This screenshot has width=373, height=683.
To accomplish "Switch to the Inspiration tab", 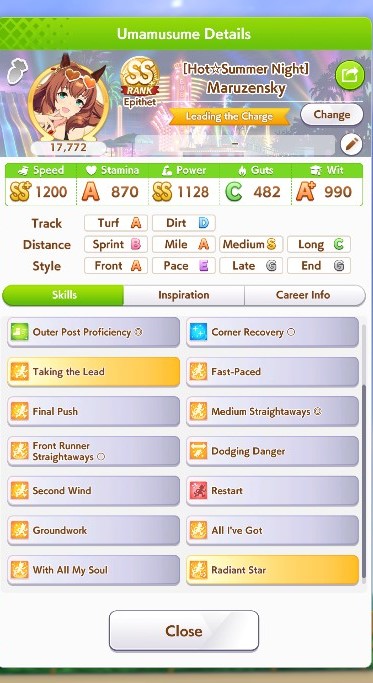I will 183,295.
